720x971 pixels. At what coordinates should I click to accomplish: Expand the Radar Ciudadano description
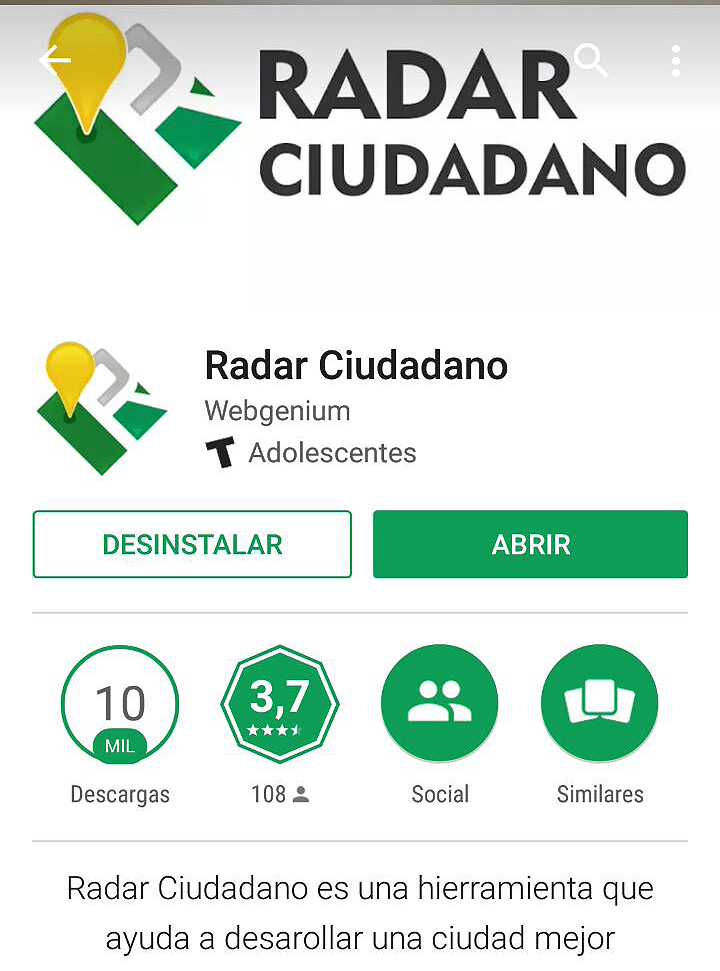pos(360,913)
